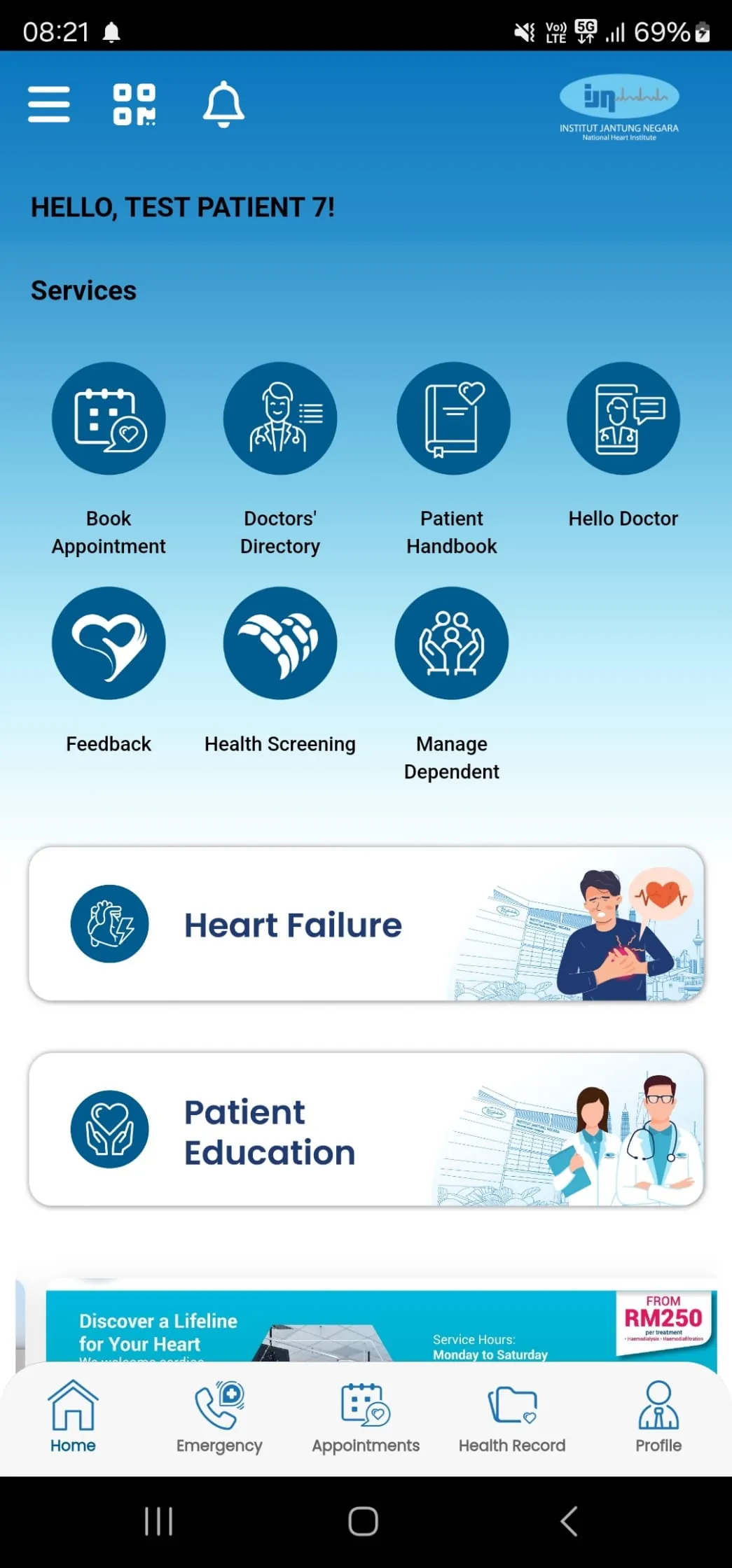Screen dimensions: 732x1568
Task: Tap the system back button
Action: pos(569,1521)
